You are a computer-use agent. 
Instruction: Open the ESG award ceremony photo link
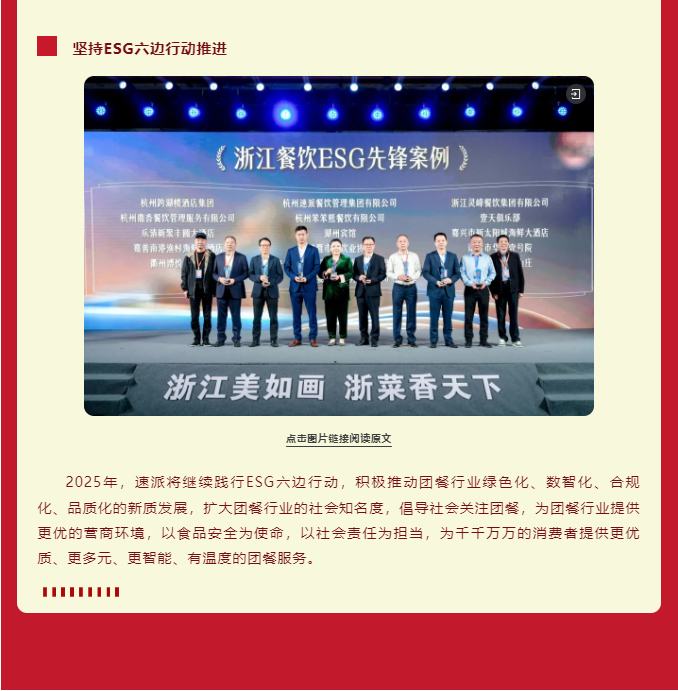click(x=338, y=246)
